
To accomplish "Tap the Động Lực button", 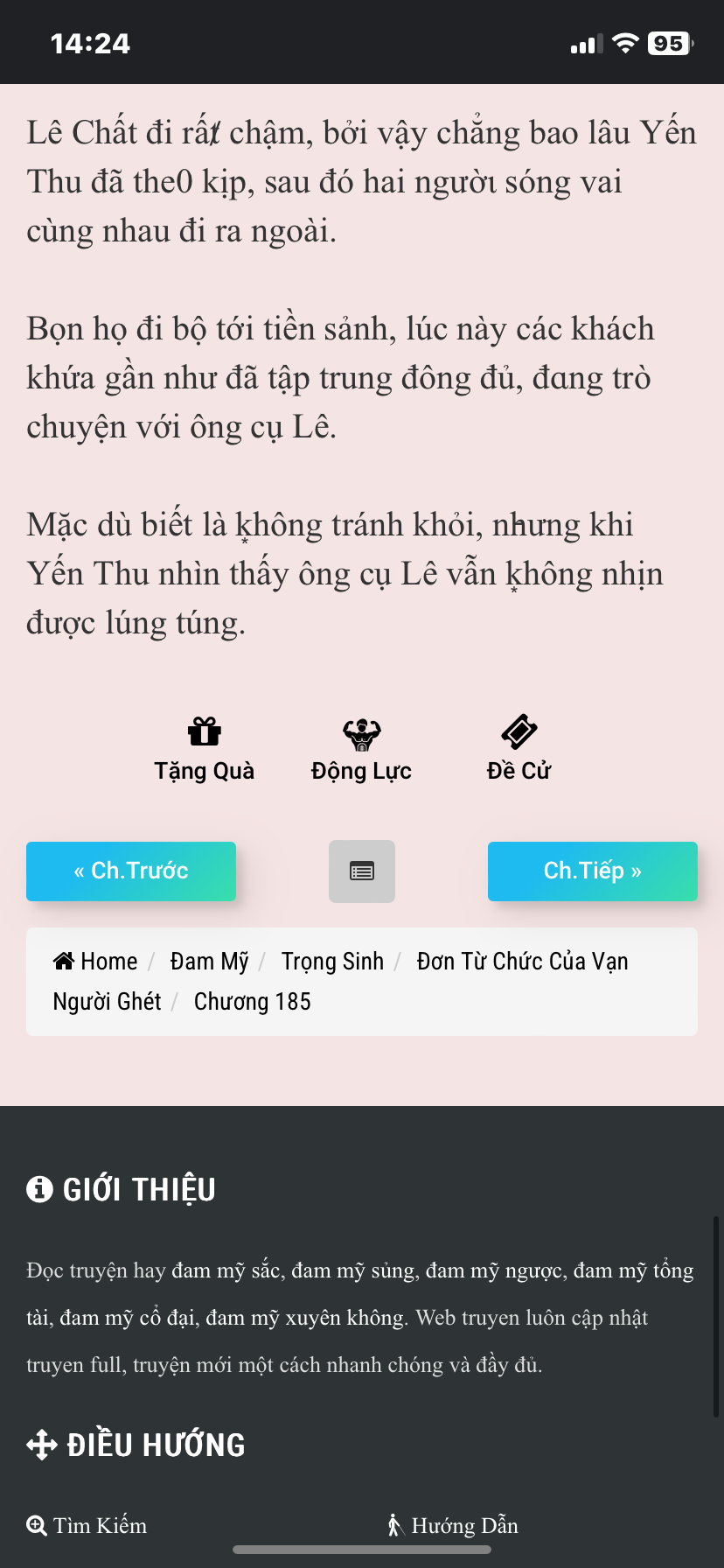I will (361, 750).
